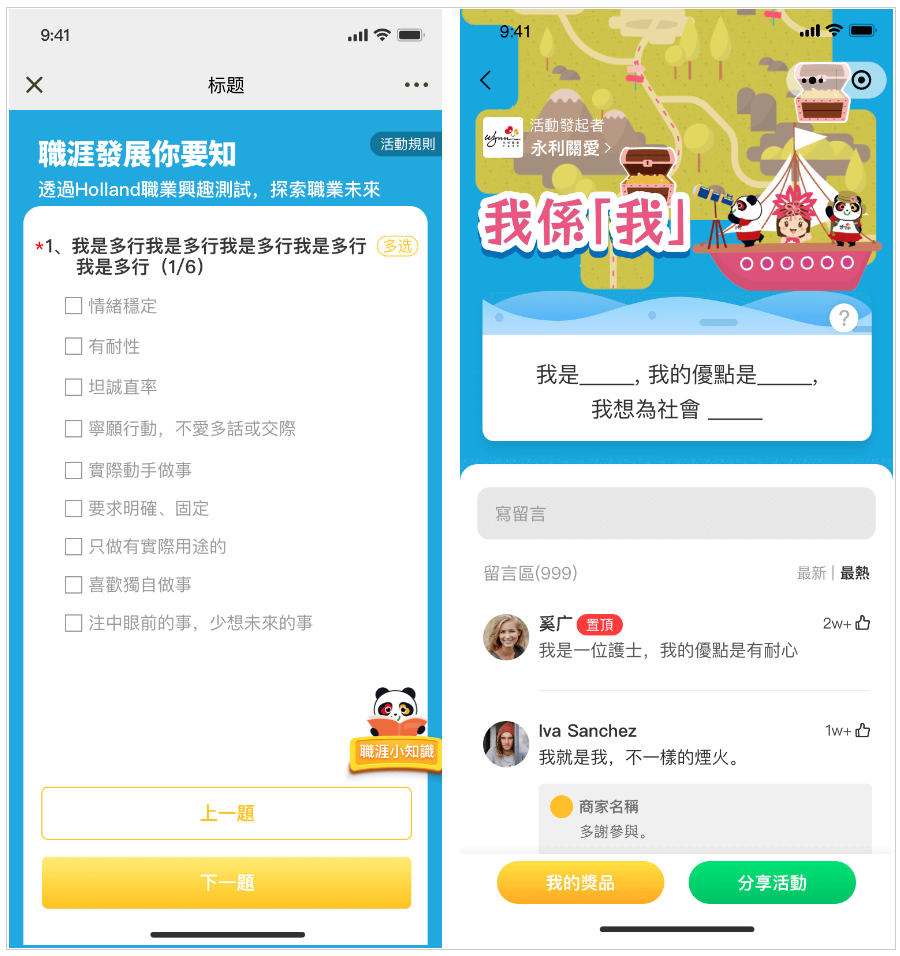Like Iva Sanchez's comment

(862, 731)
